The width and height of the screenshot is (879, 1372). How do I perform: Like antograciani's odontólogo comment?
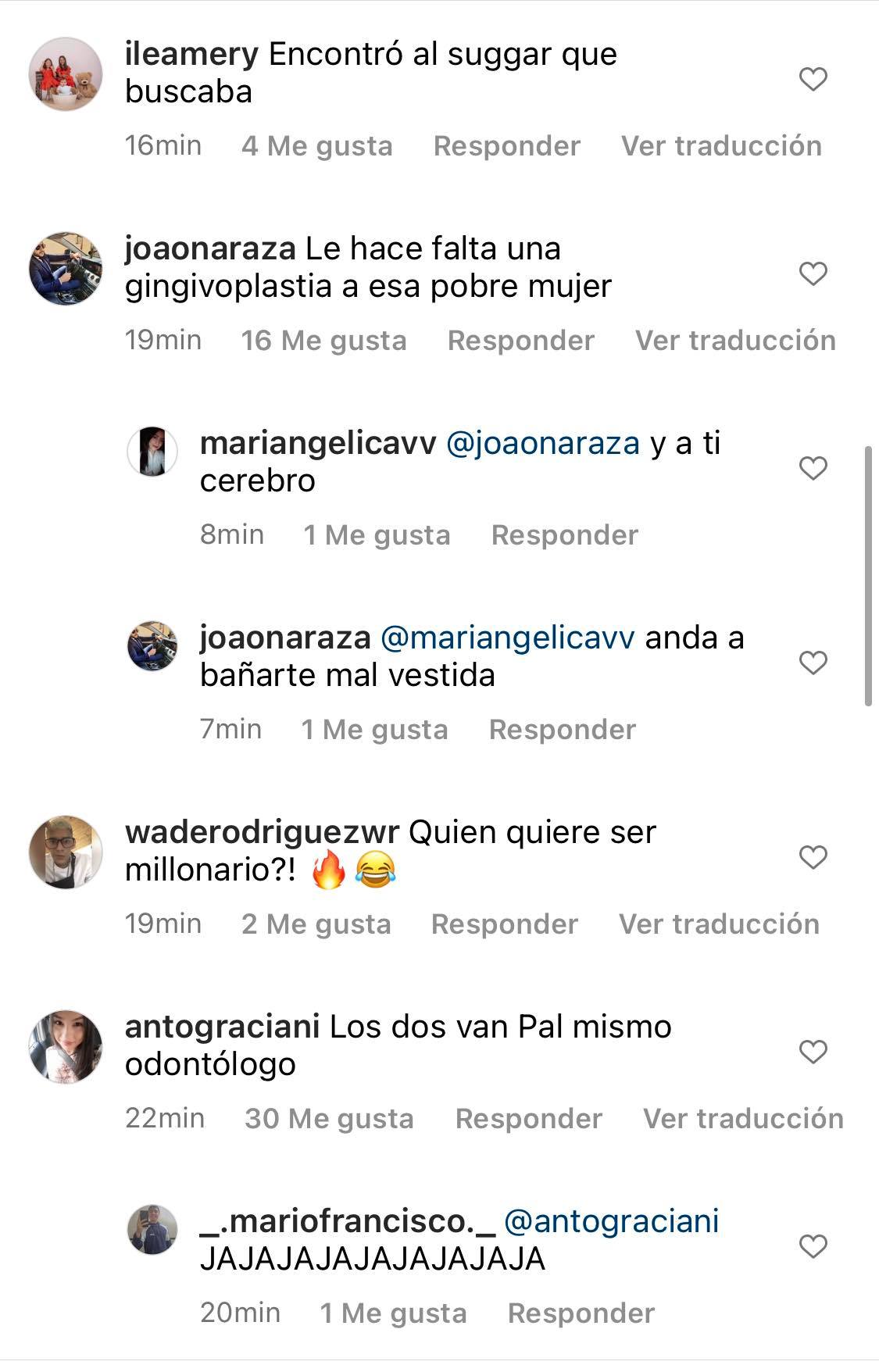(x=813, y=1052)
